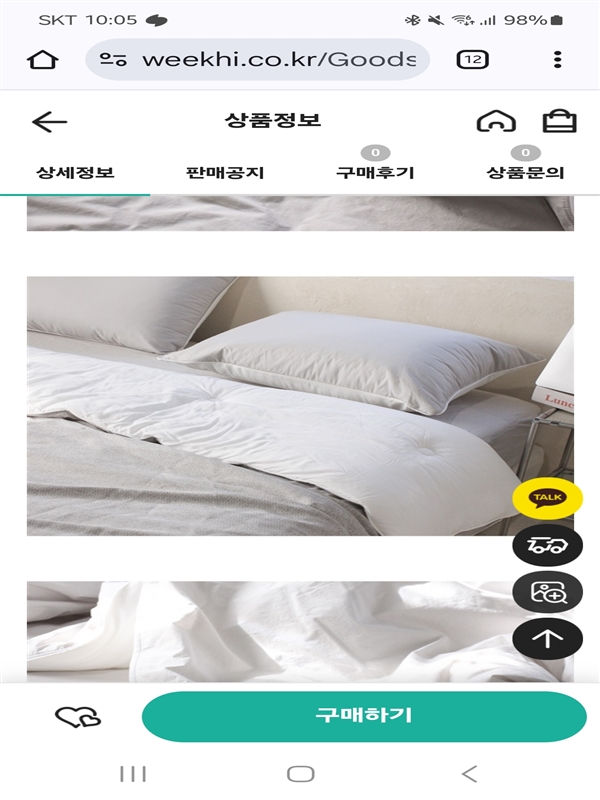Open the browser tab switcher
This screenshot has width=600, height=800.
tap(472, 60)
